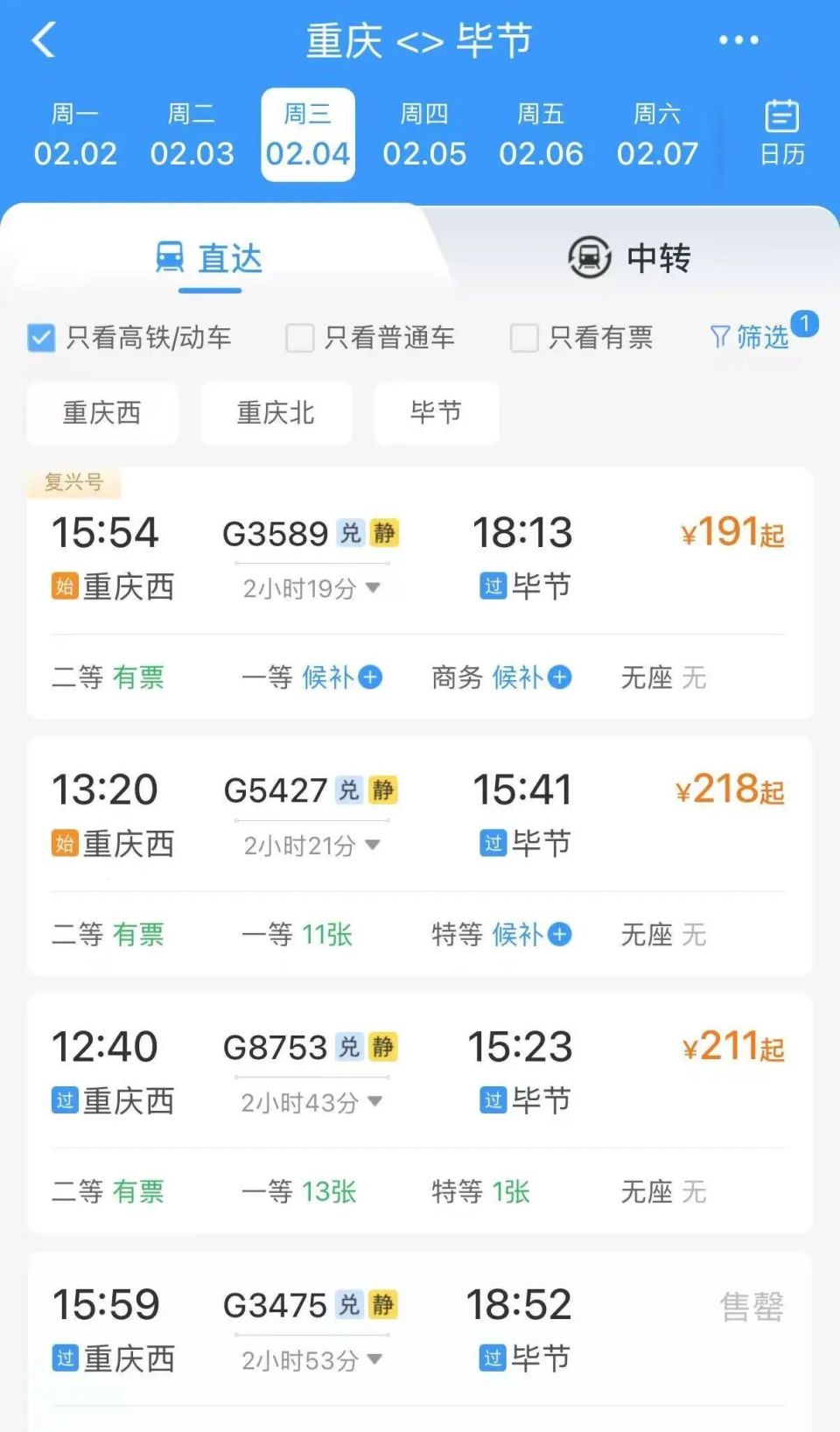840x1432 pixels.
Task: Open the more options menu via three dots
Action: pos(738,39)
